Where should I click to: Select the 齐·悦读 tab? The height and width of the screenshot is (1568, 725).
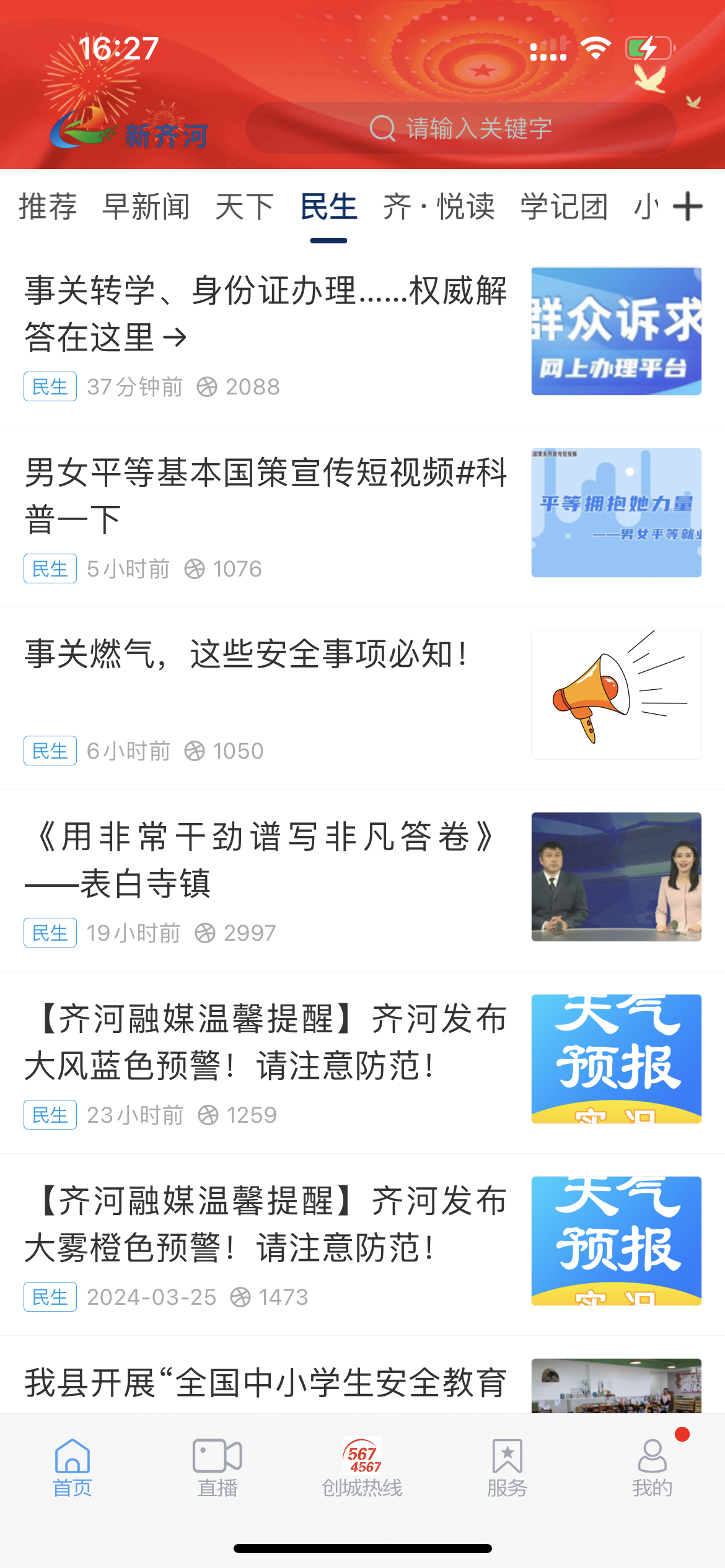(439, 206)
